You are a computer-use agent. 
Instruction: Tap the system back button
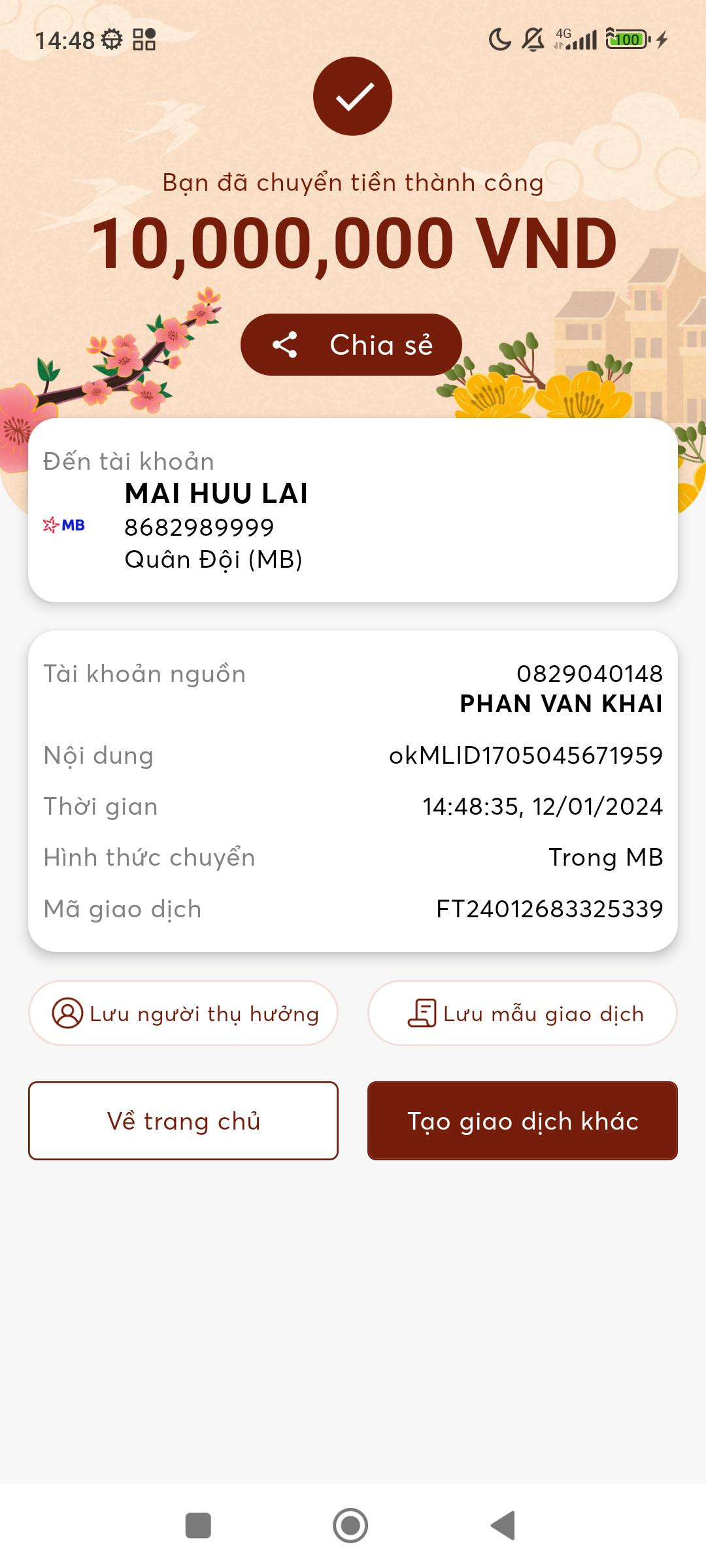click(503, 1526)
